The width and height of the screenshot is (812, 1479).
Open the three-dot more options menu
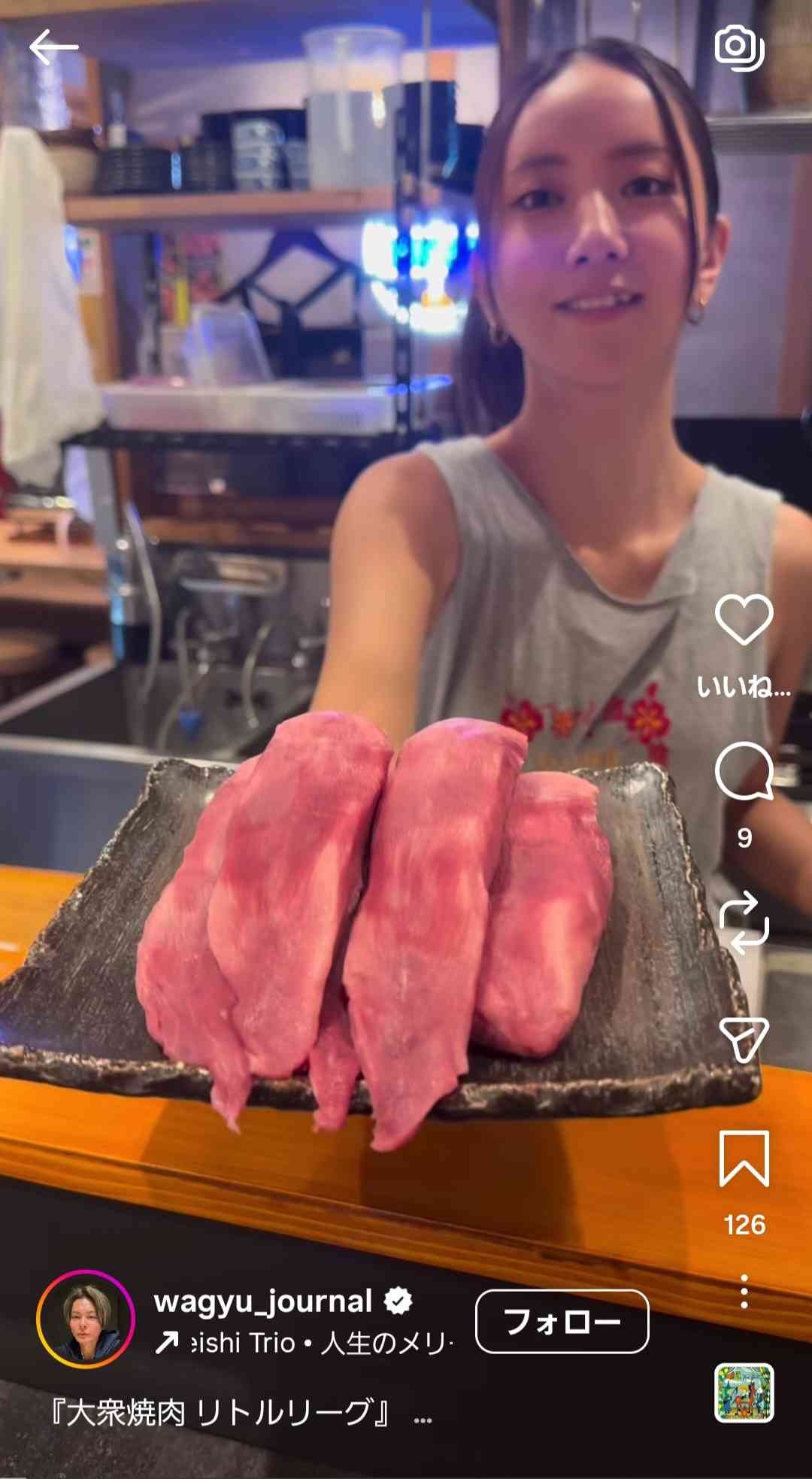click(744, 1291)
